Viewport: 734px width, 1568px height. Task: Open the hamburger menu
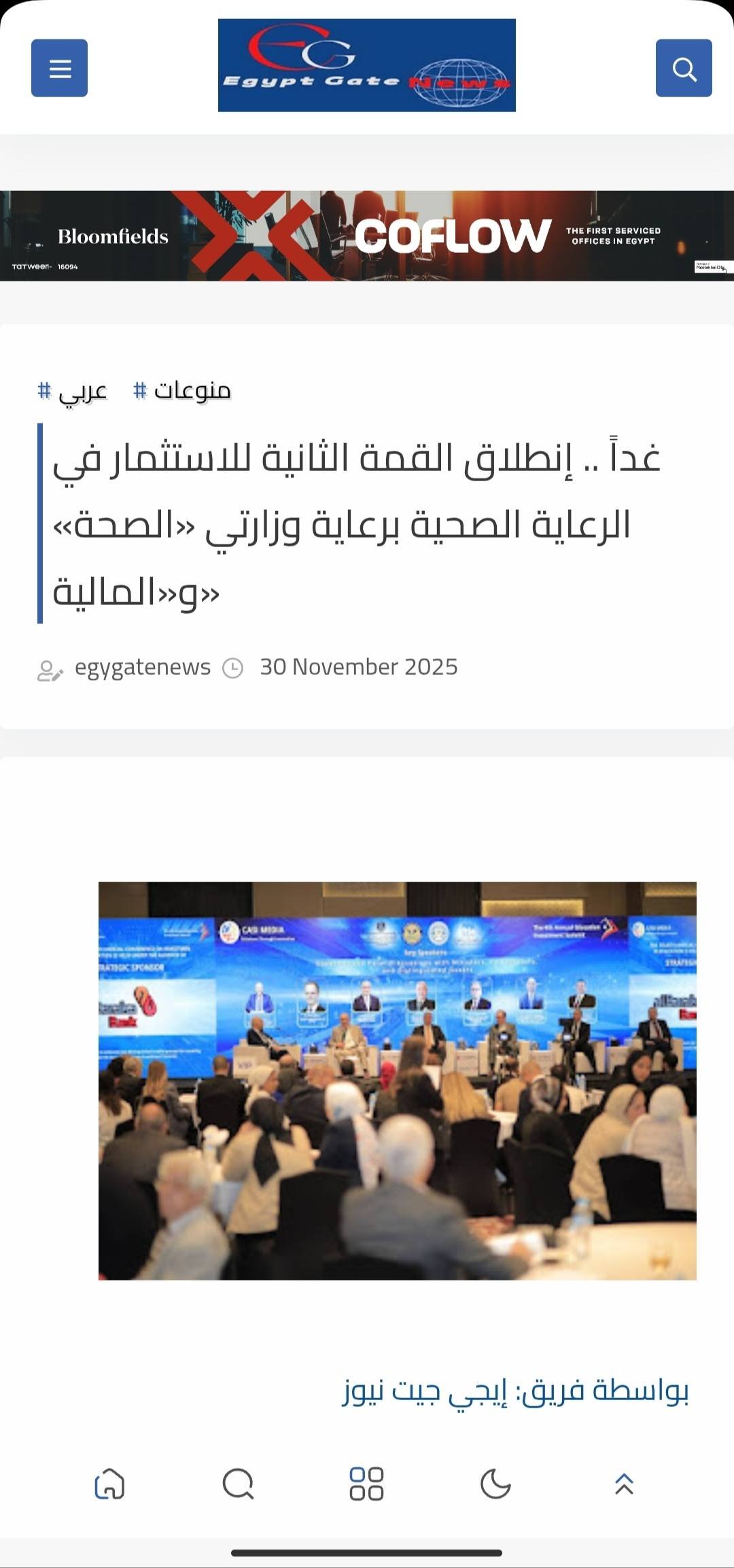pos(59,68)
